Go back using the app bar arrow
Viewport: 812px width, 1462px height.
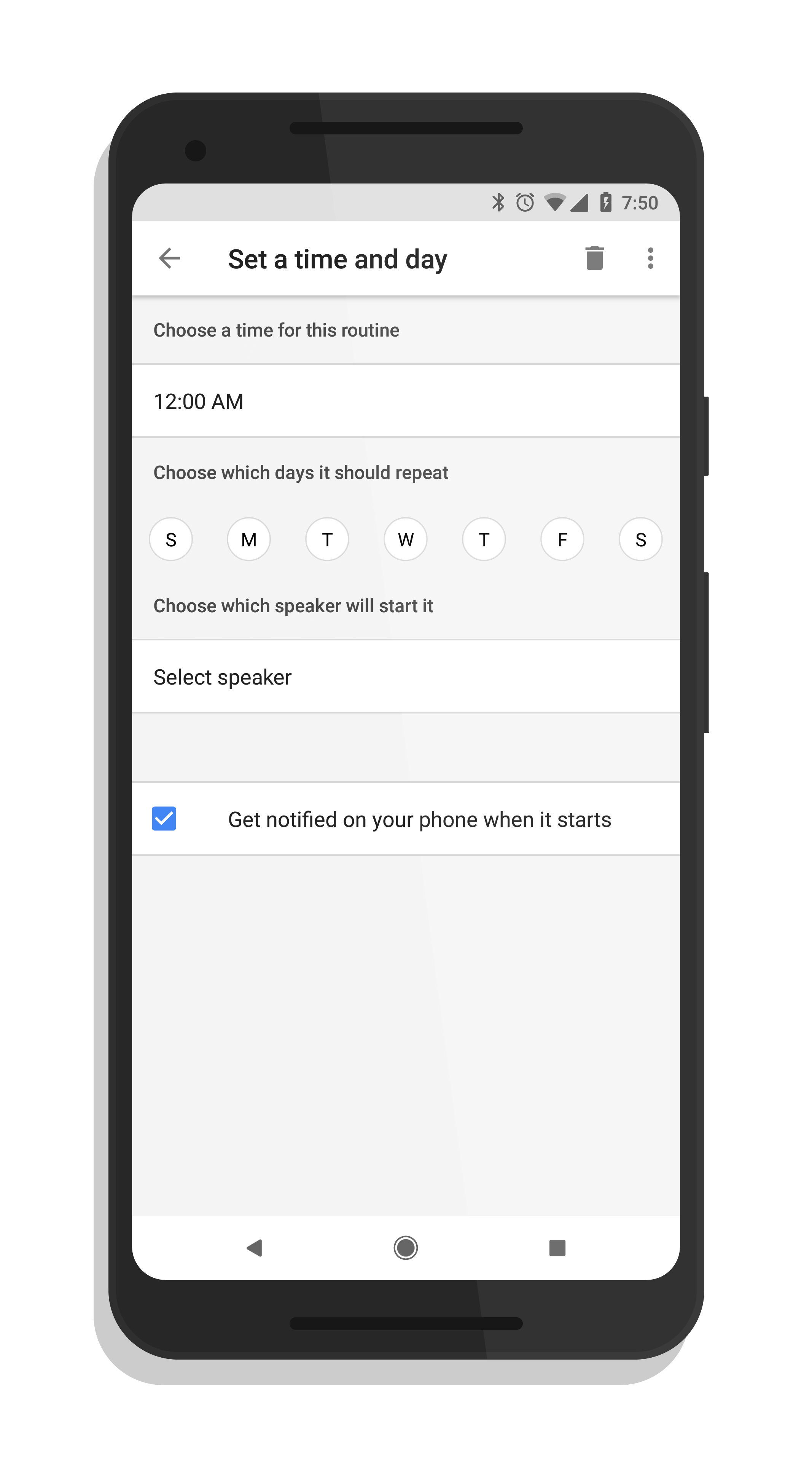click(x=169, y=258)
